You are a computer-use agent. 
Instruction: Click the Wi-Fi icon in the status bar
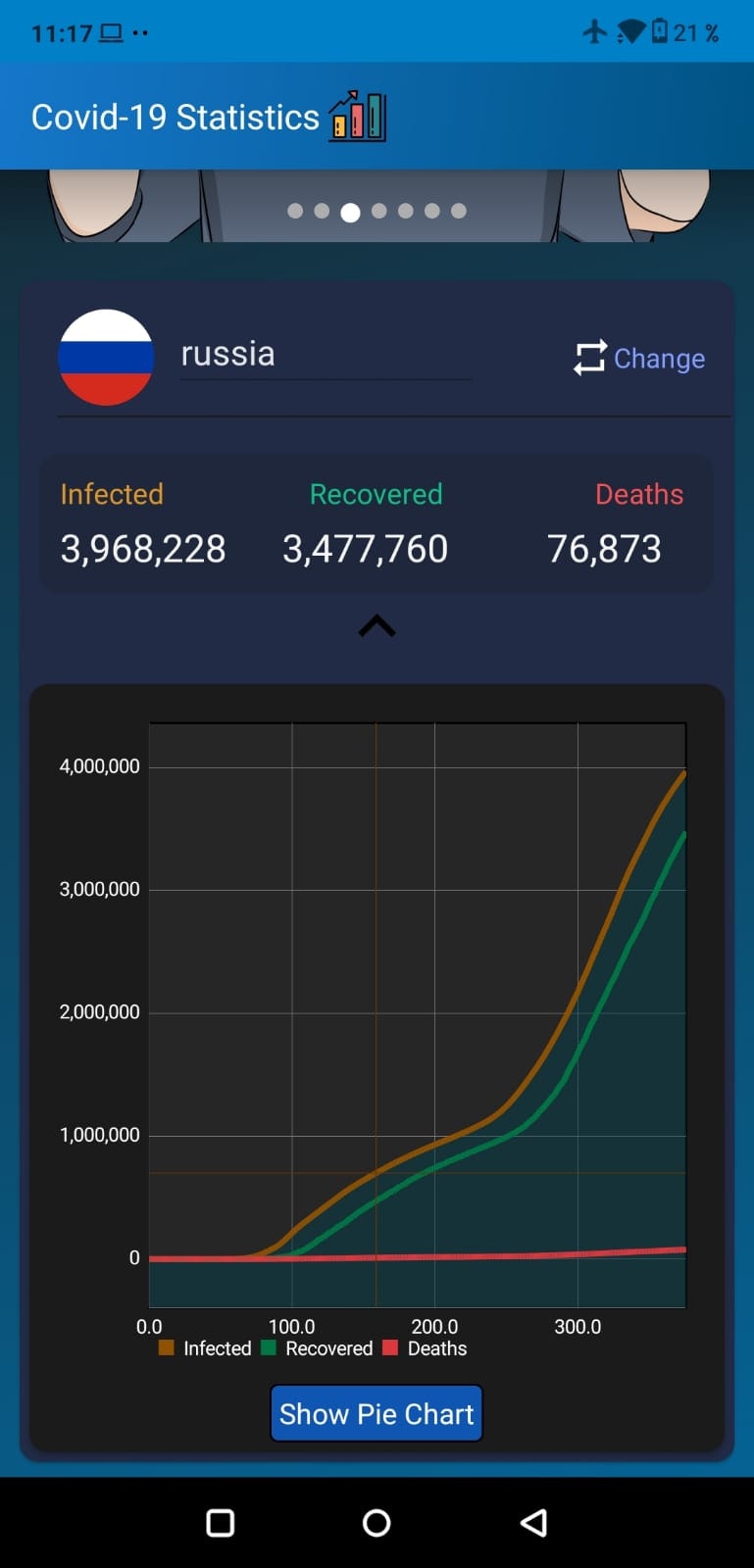point(631,31)
